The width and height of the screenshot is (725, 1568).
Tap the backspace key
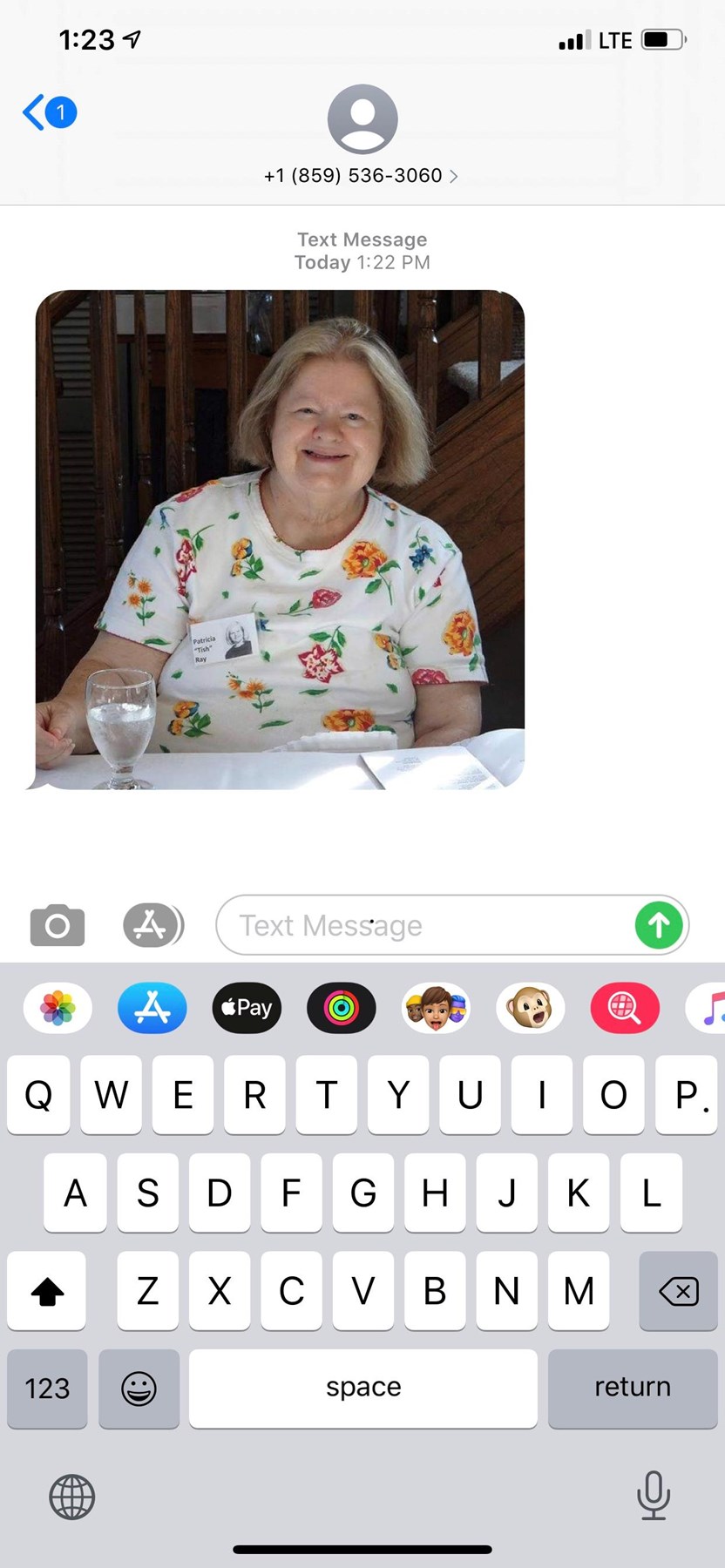(678, 1291)
